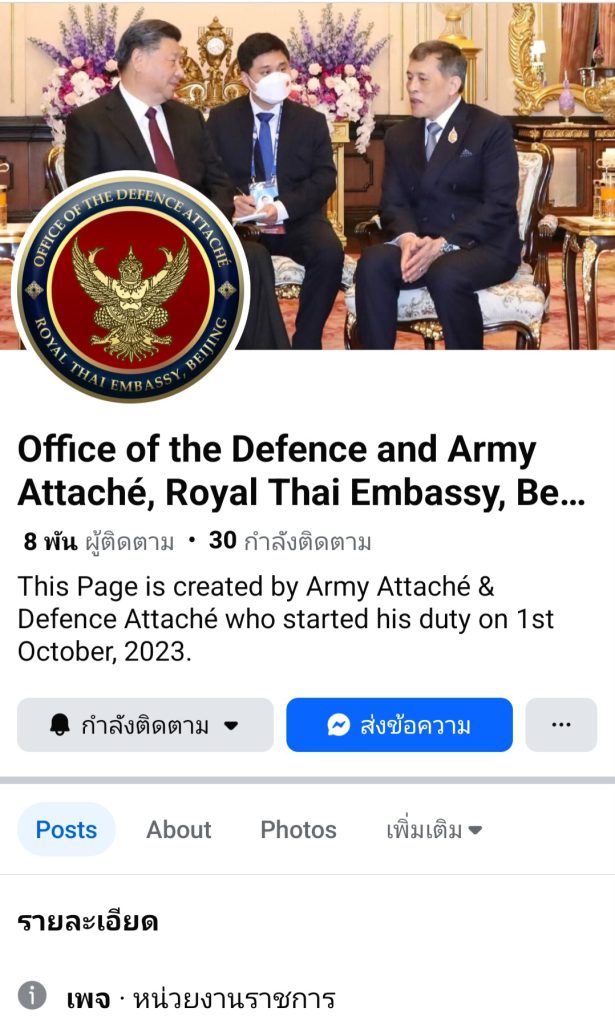The height and width of the screenshot is (1024, 615).
Task: View the page's circular profile picture
Action: [x=131, y=287]
